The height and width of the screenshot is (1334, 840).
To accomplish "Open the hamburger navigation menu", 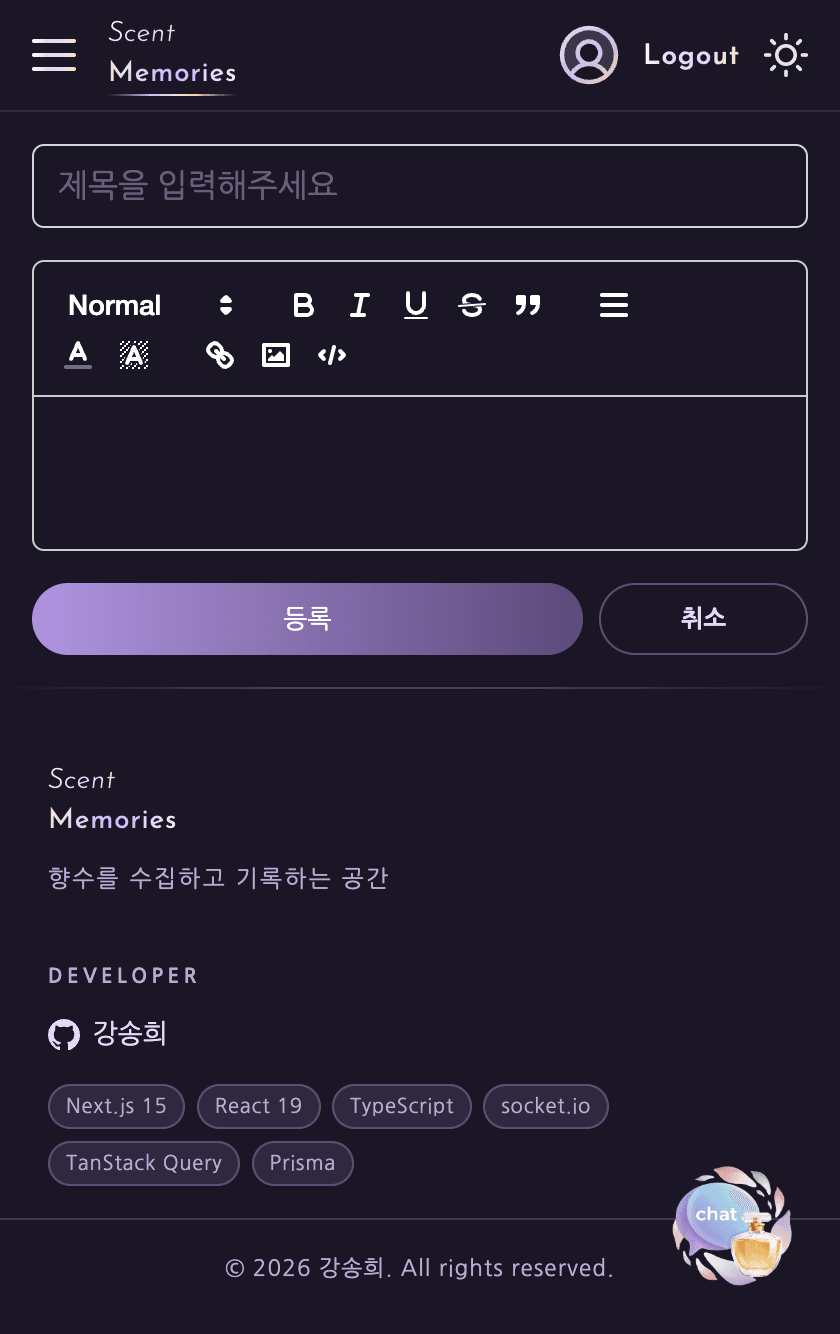I will coord(53,55).
